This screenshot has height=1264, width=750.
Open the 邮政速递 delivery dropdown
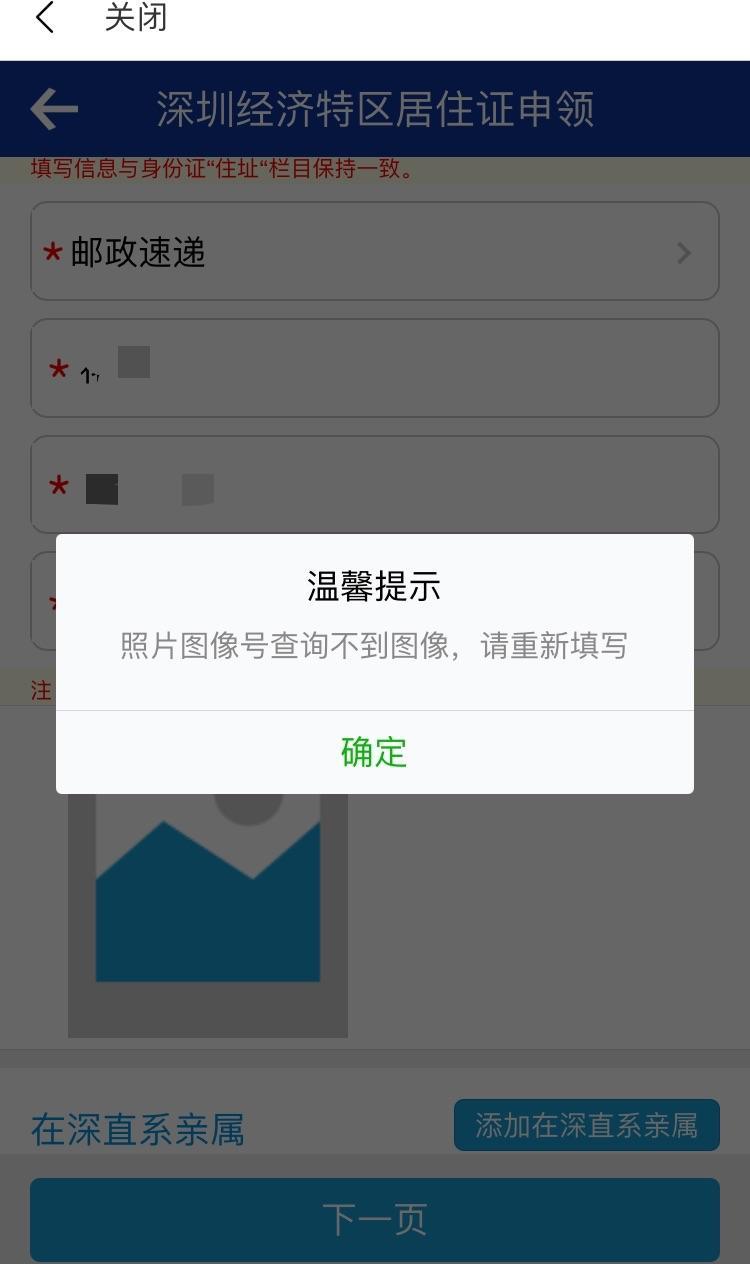point(375,252)
